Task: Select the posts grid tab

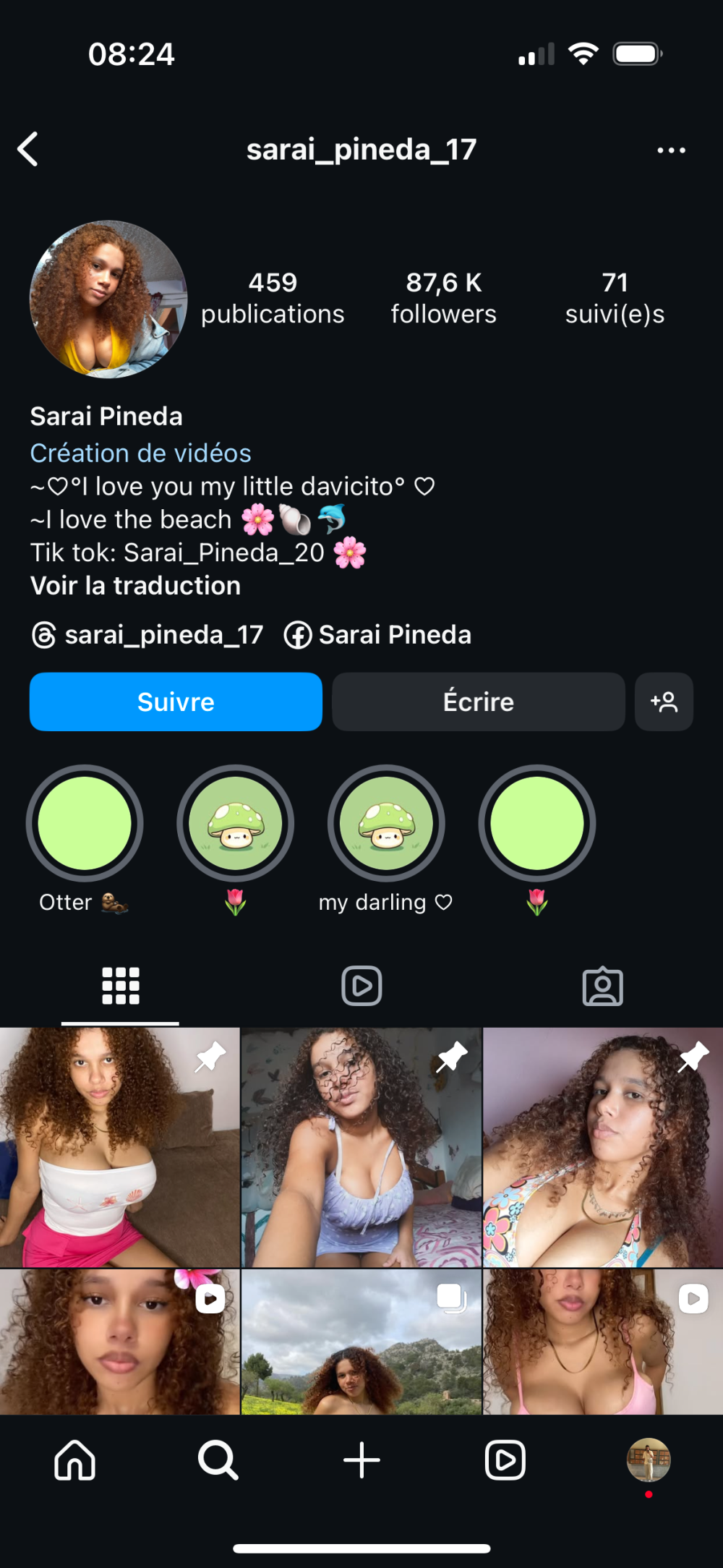Action: coord(121,986)
